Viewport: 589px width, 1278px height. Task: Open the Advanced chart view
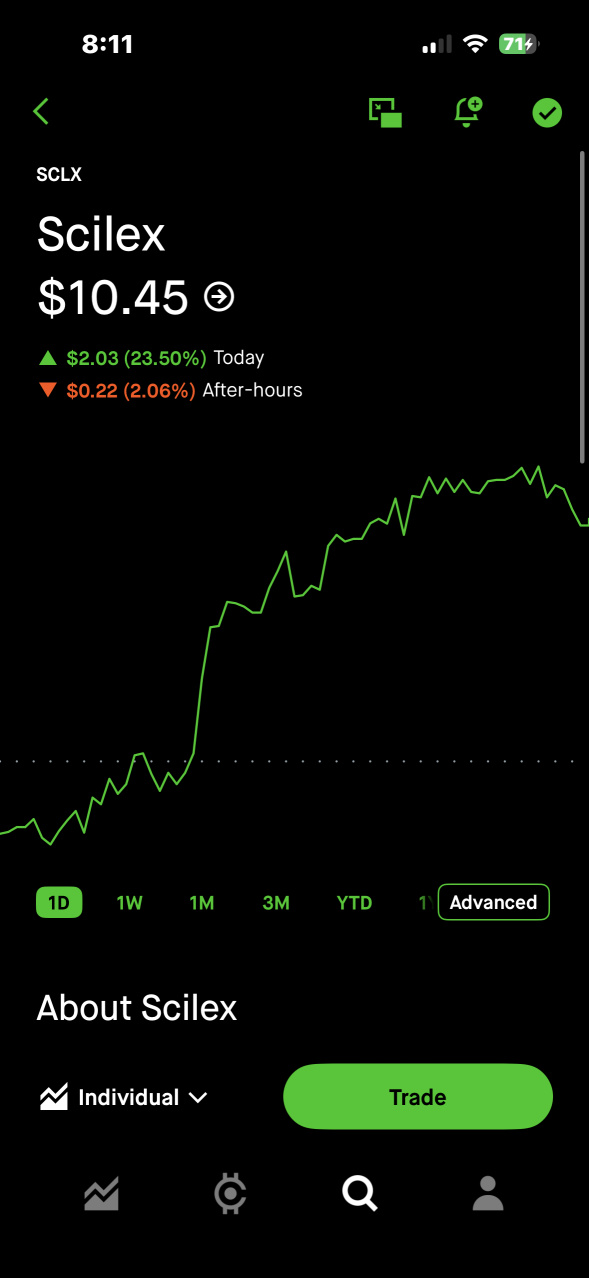(494, 902)
